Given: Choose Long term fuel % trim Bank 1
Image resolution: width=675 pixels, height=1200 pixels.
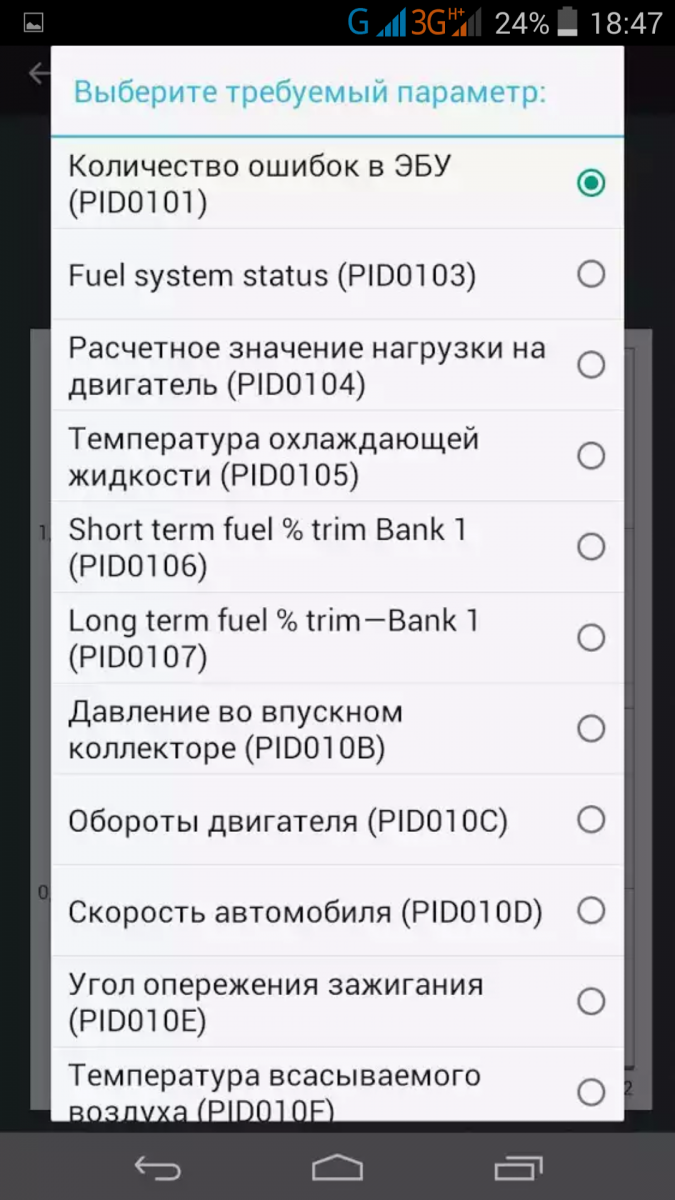Looking at the screenshot, I should 337,638.
